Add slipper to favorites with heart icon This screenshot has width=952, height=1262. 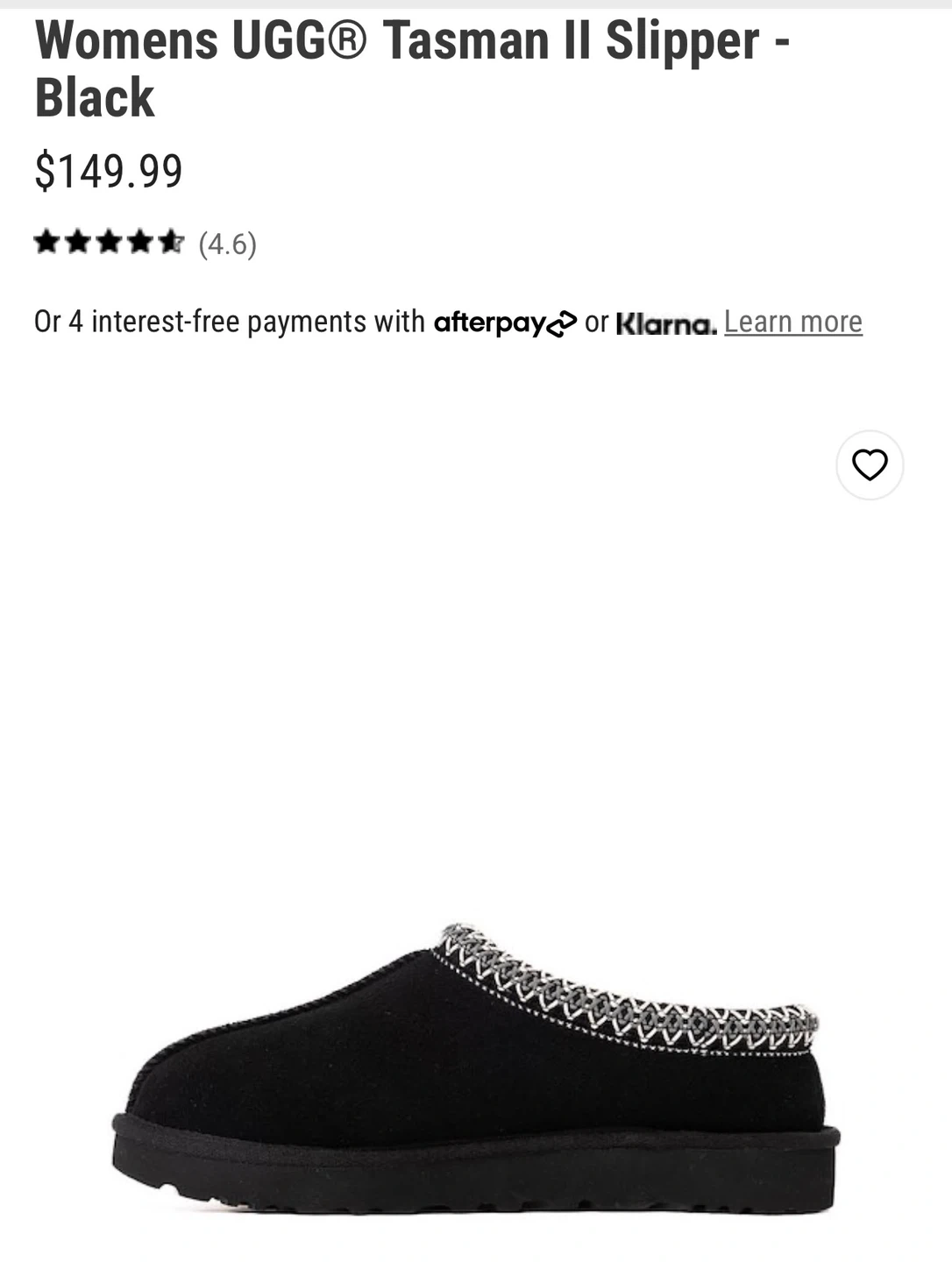point(870,464)
